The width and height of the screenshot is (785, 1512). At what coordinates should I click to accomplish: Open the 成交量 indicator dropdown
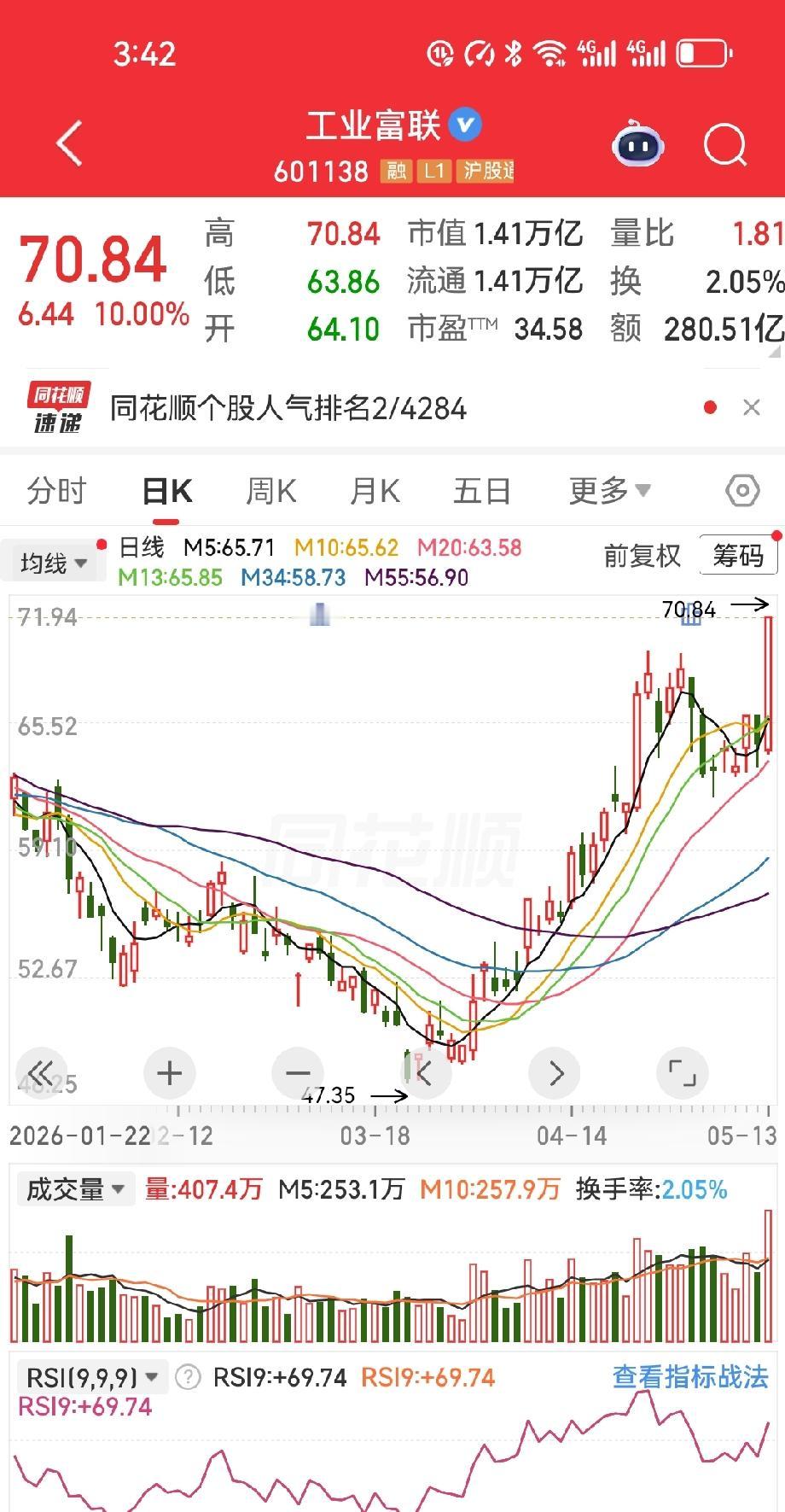76,1189
